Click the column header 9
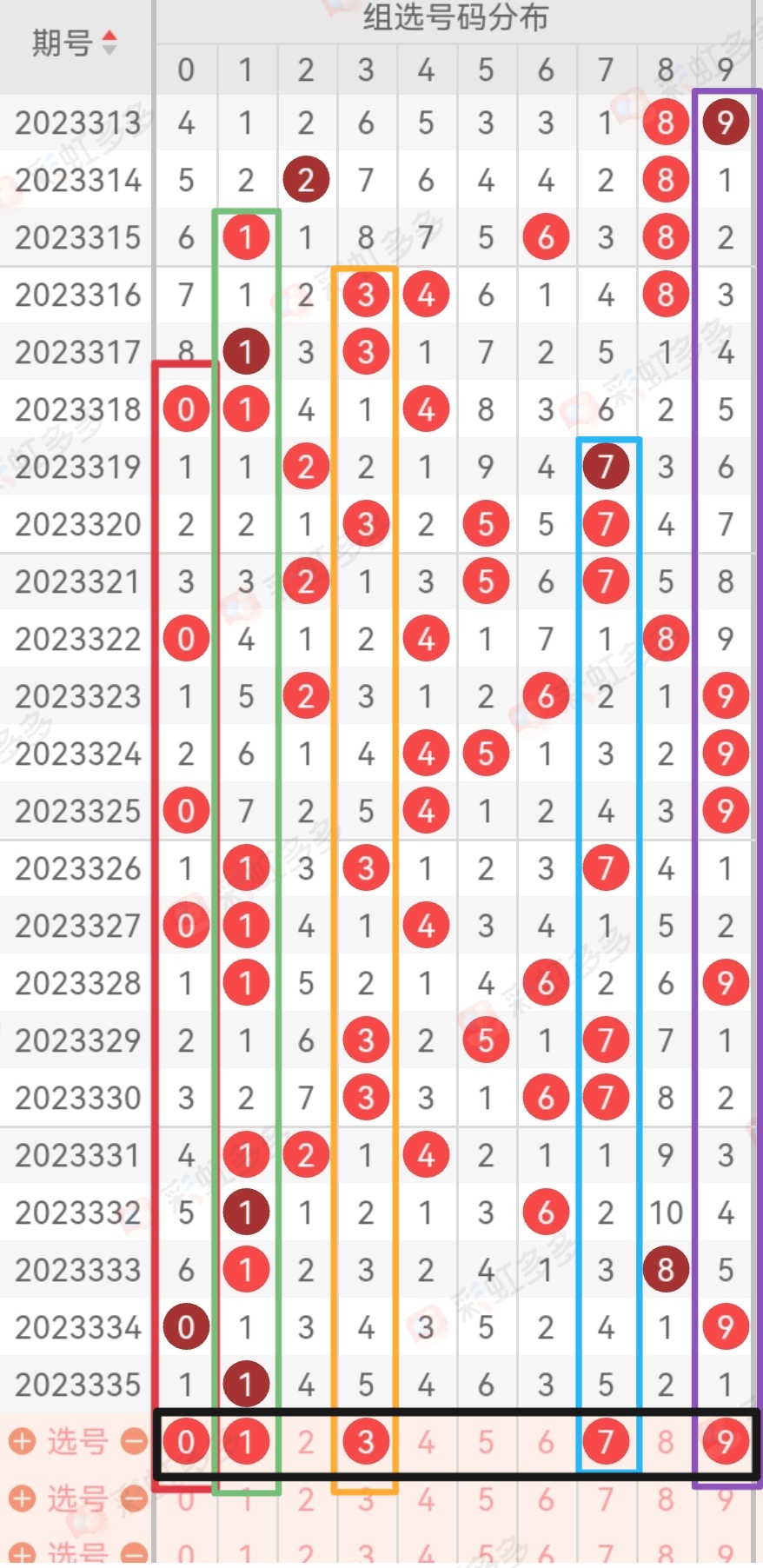This screenshot has width=763, height=1568. click(725, 71)
